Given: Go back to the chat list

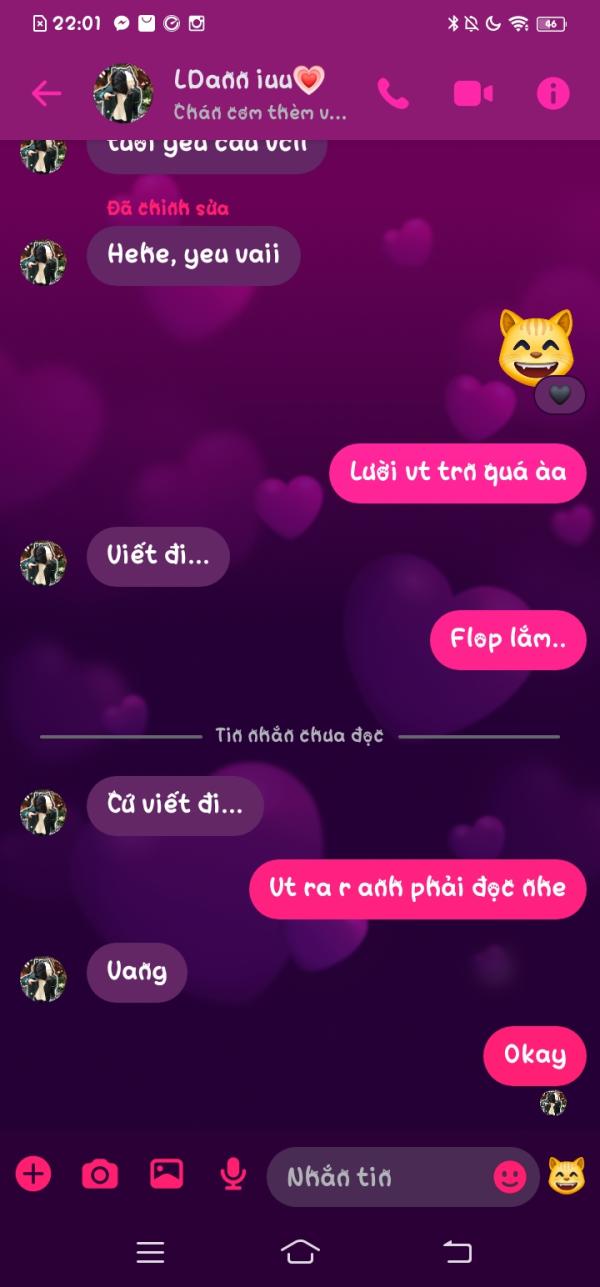Looking at the screenshot, I should [x=46, y=94].
